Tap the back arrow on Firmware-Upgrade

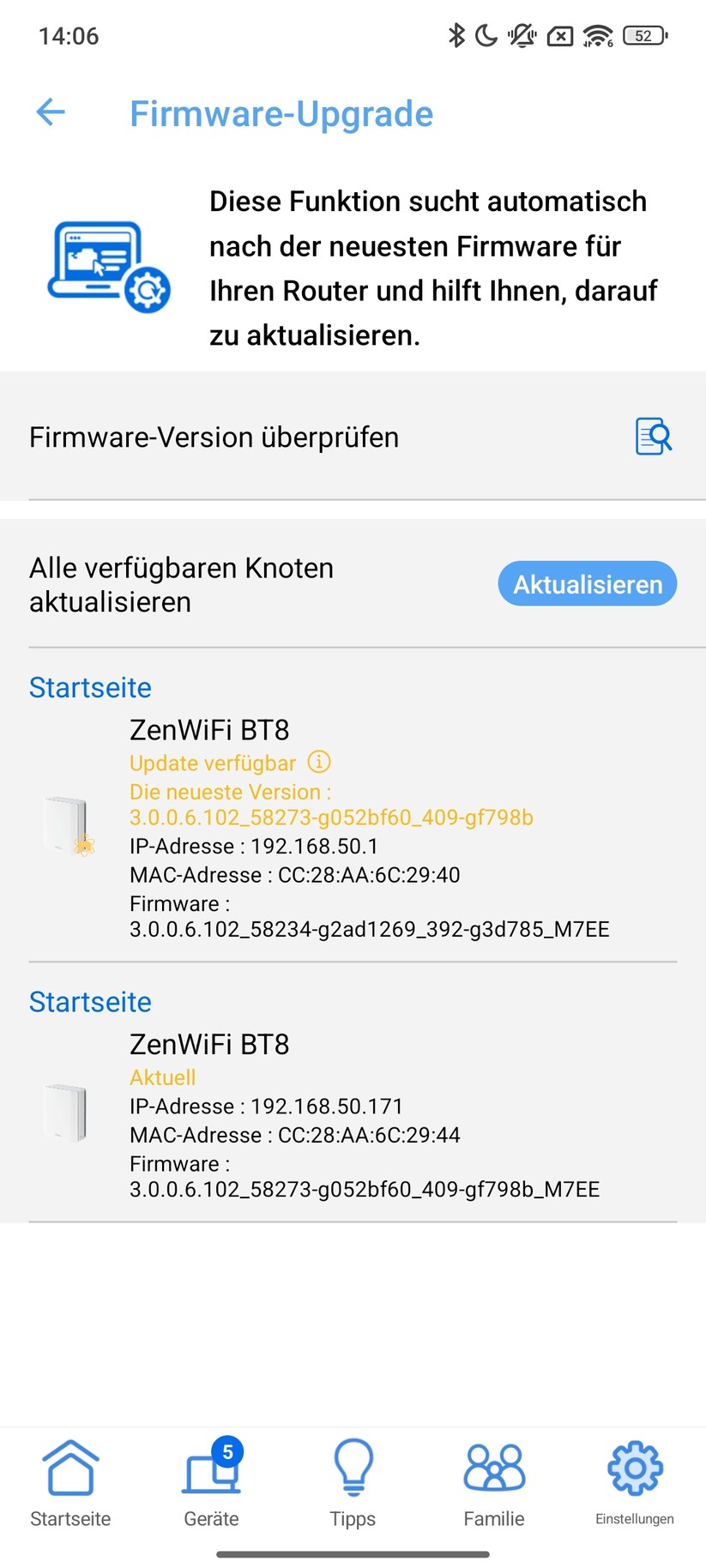[x=50, y=111]
